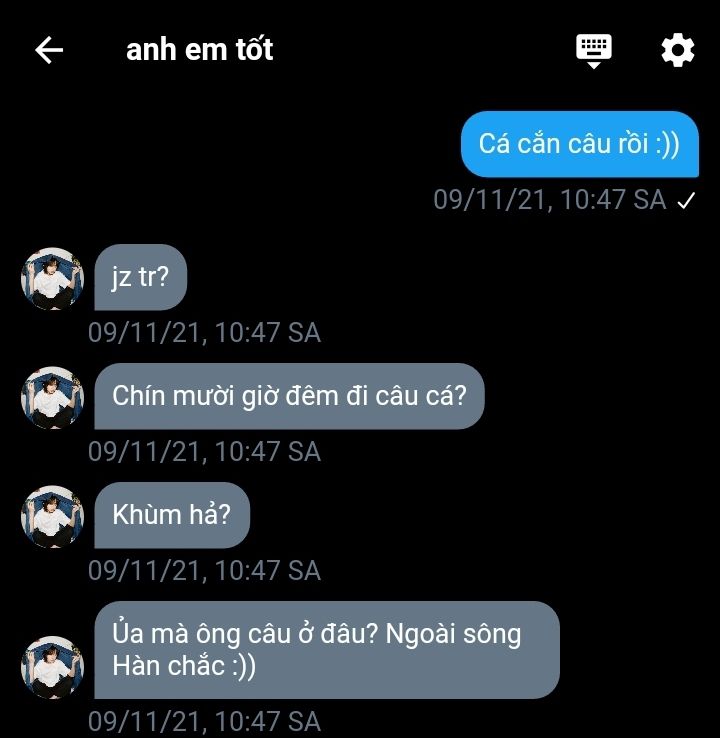The width and height of the screenshot is (720, 738).
Task: Open chat settings gear
Action: coord(677,50)
